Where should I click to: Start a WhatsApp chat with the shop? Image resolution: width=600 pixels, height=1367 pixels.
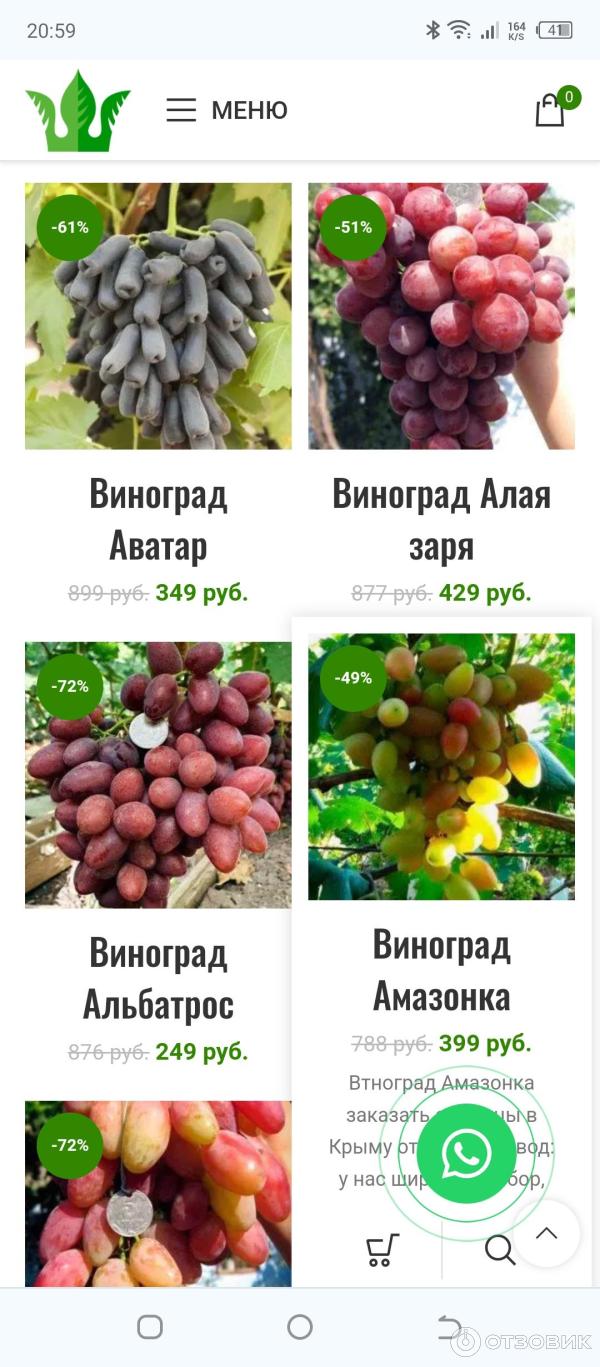466,1154
